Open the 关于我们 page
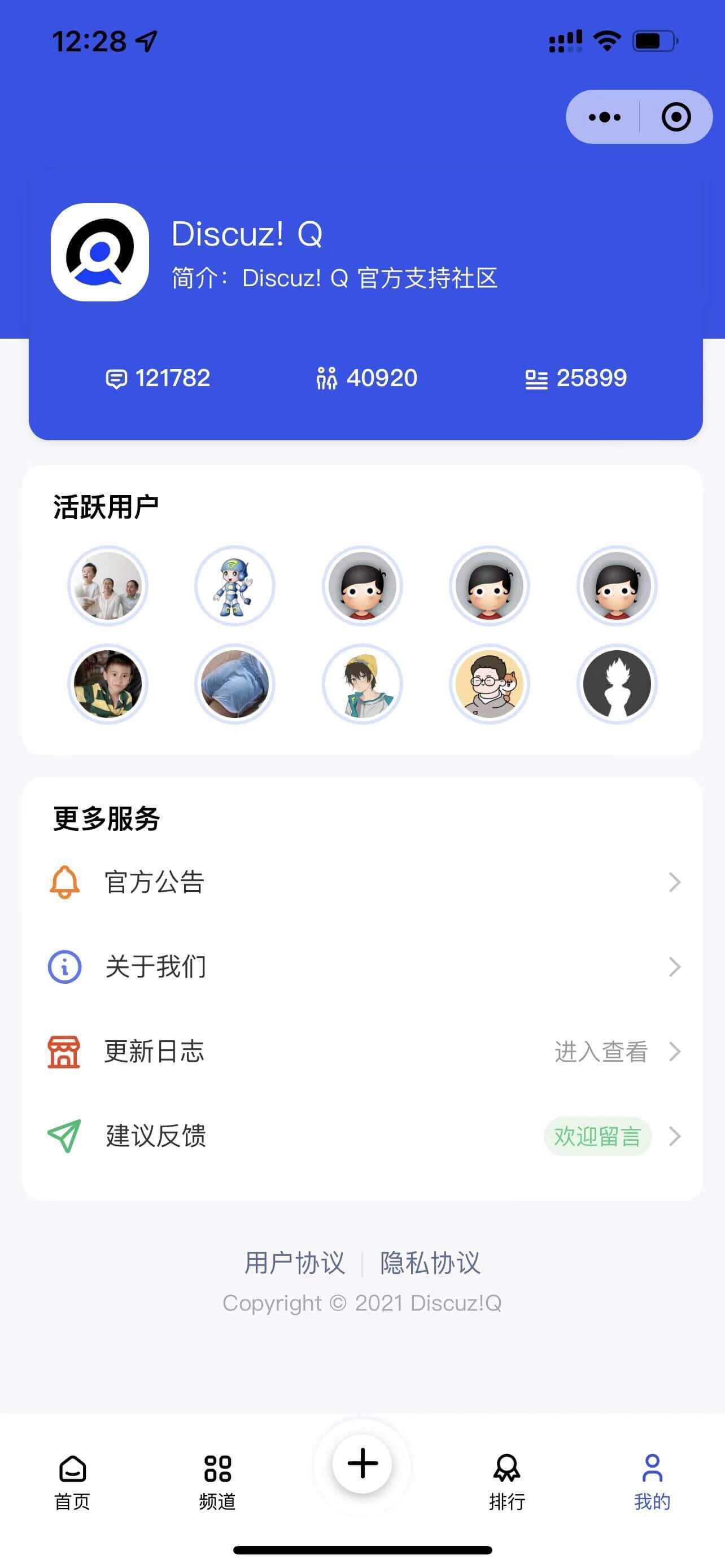Image resolution: width=725 pixels, height=1568 pixels. click(363, 967)
